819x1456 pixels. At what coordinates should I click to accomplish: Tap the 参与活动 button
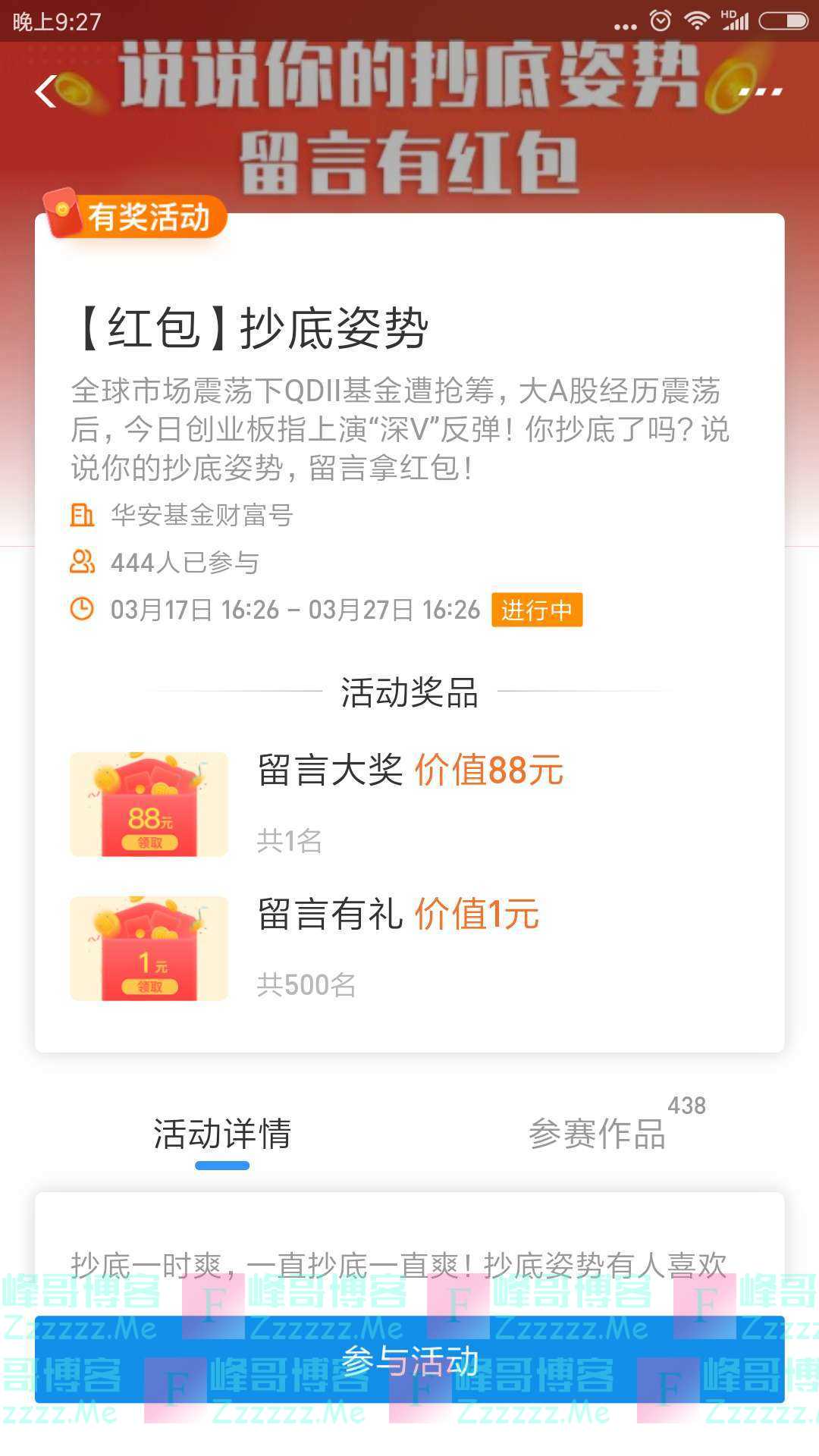pos(409,1360)
